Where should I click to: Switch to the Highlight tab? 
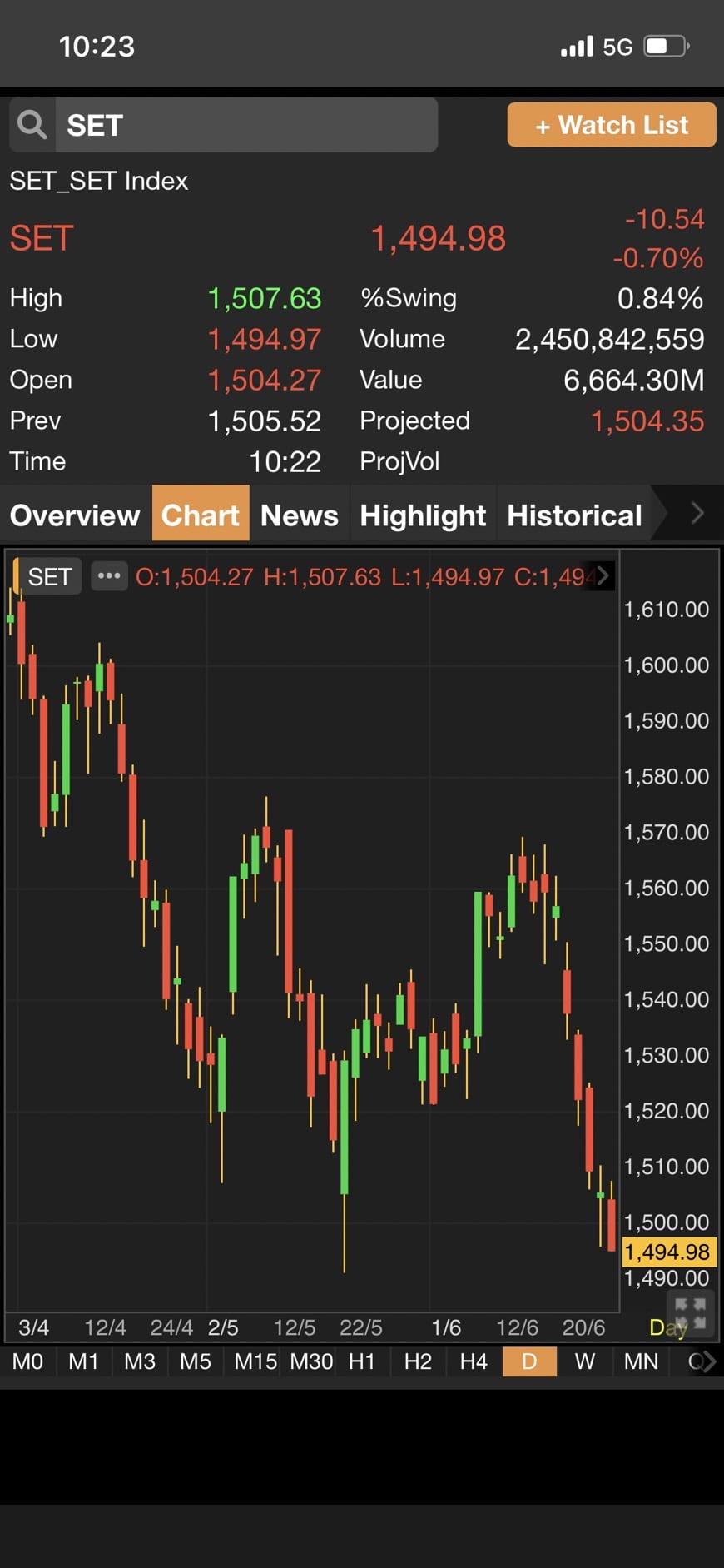[423, 515]
